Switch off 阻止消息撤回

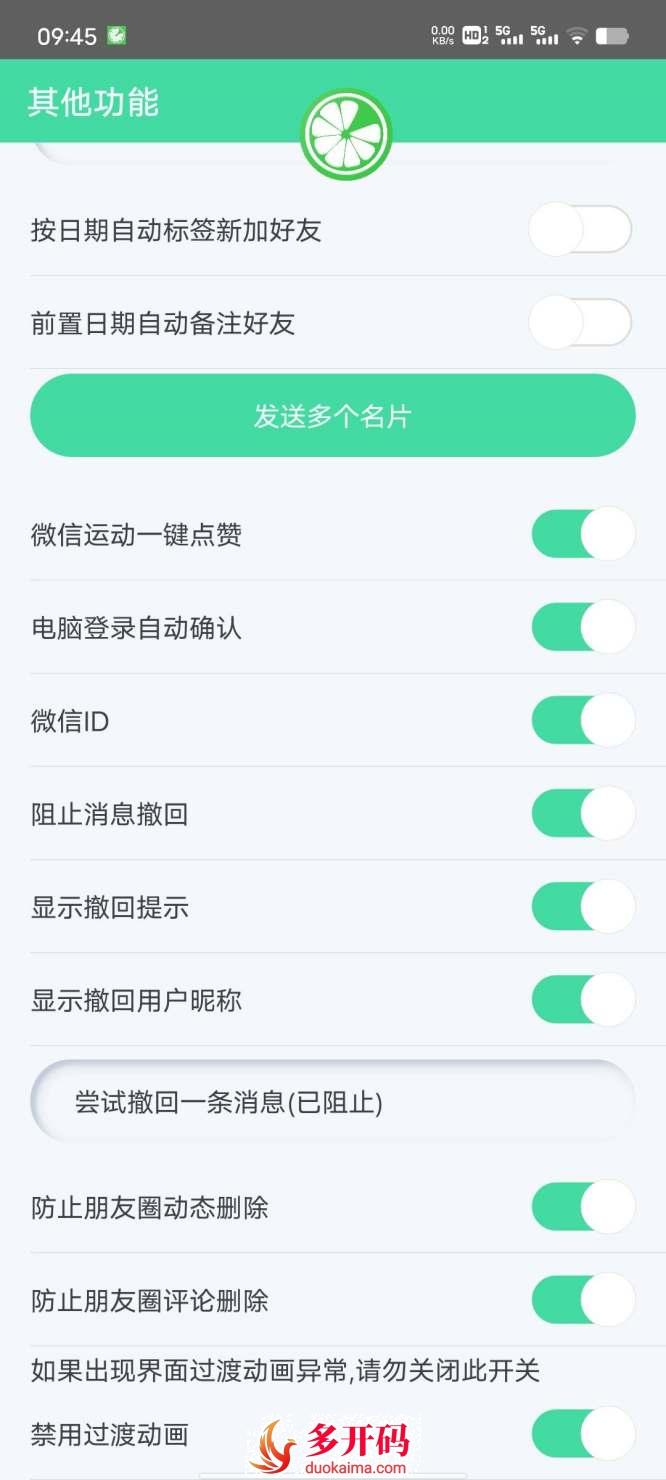pos(583,813)
